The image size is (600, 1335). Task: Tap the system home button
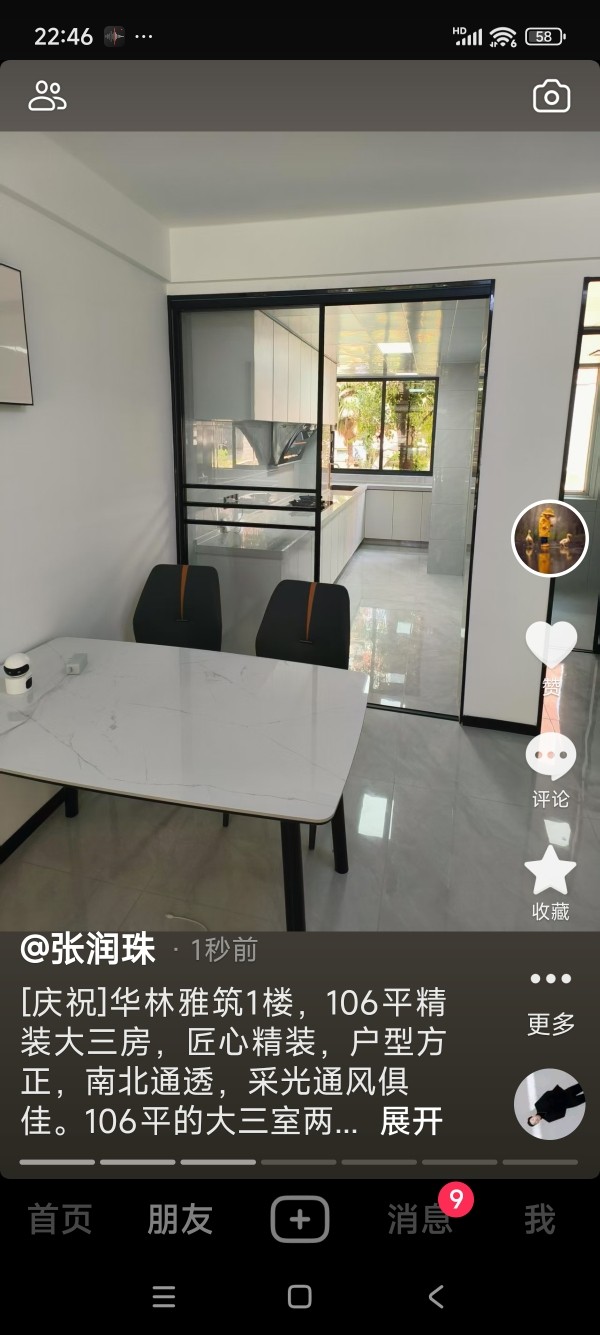[x=299, y=1297]
